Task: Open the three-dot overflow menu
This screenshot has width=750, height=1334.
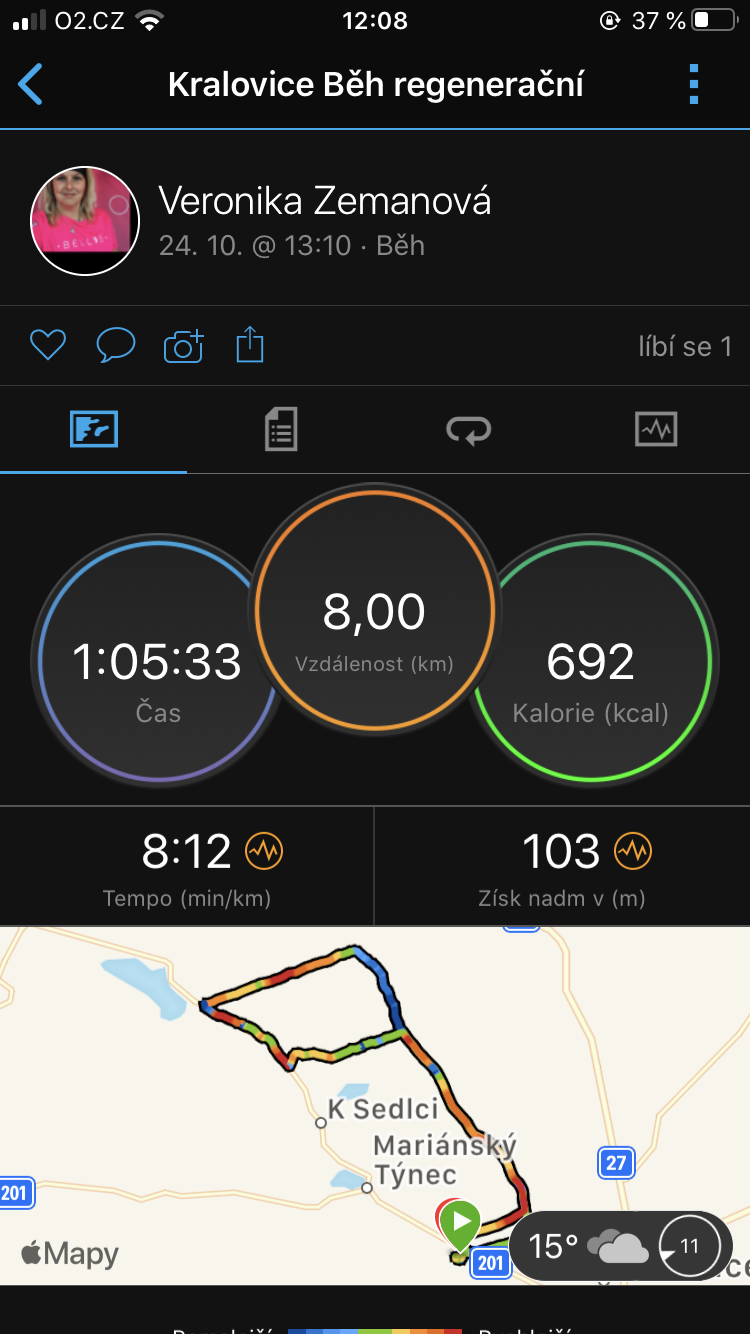Action: (694, 84)
